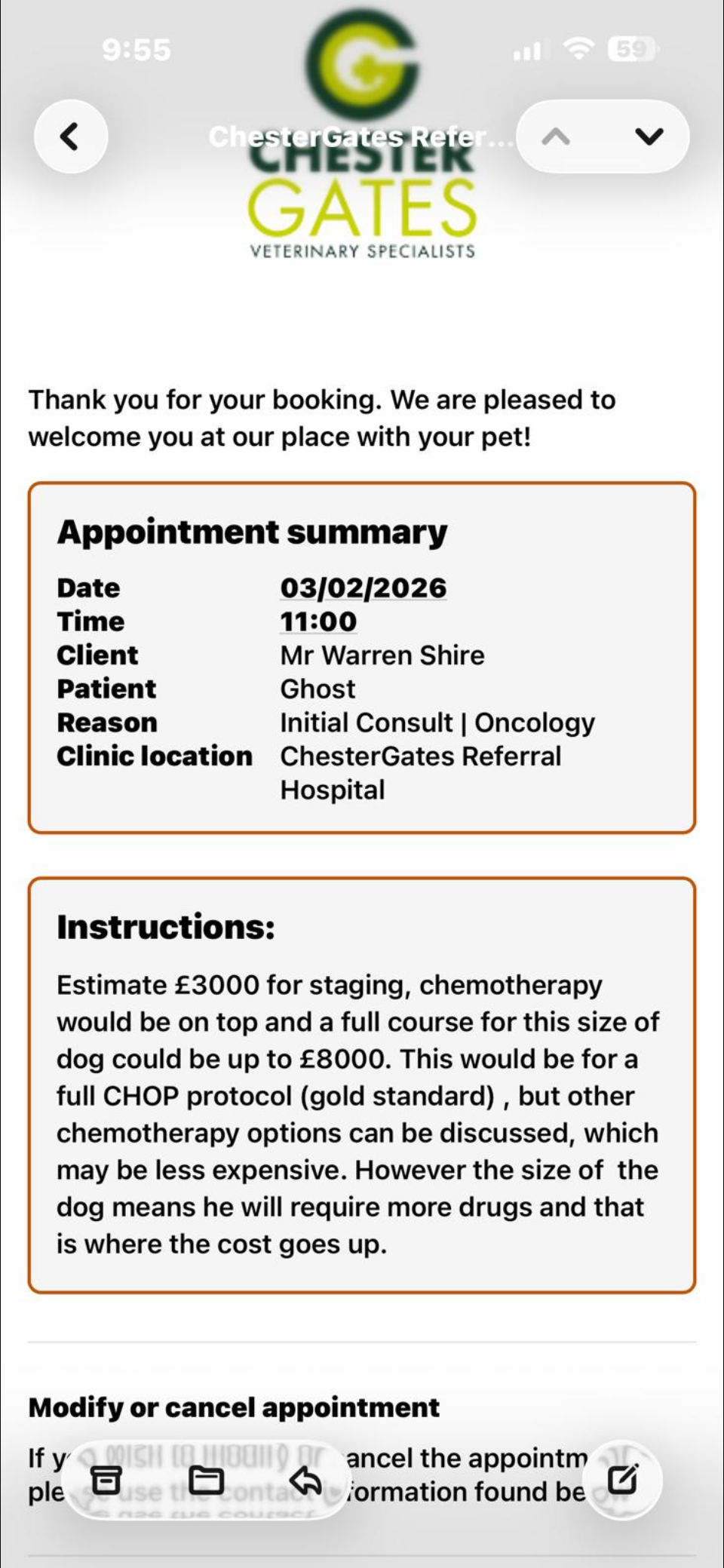Reply to this email

(306, 1481)
